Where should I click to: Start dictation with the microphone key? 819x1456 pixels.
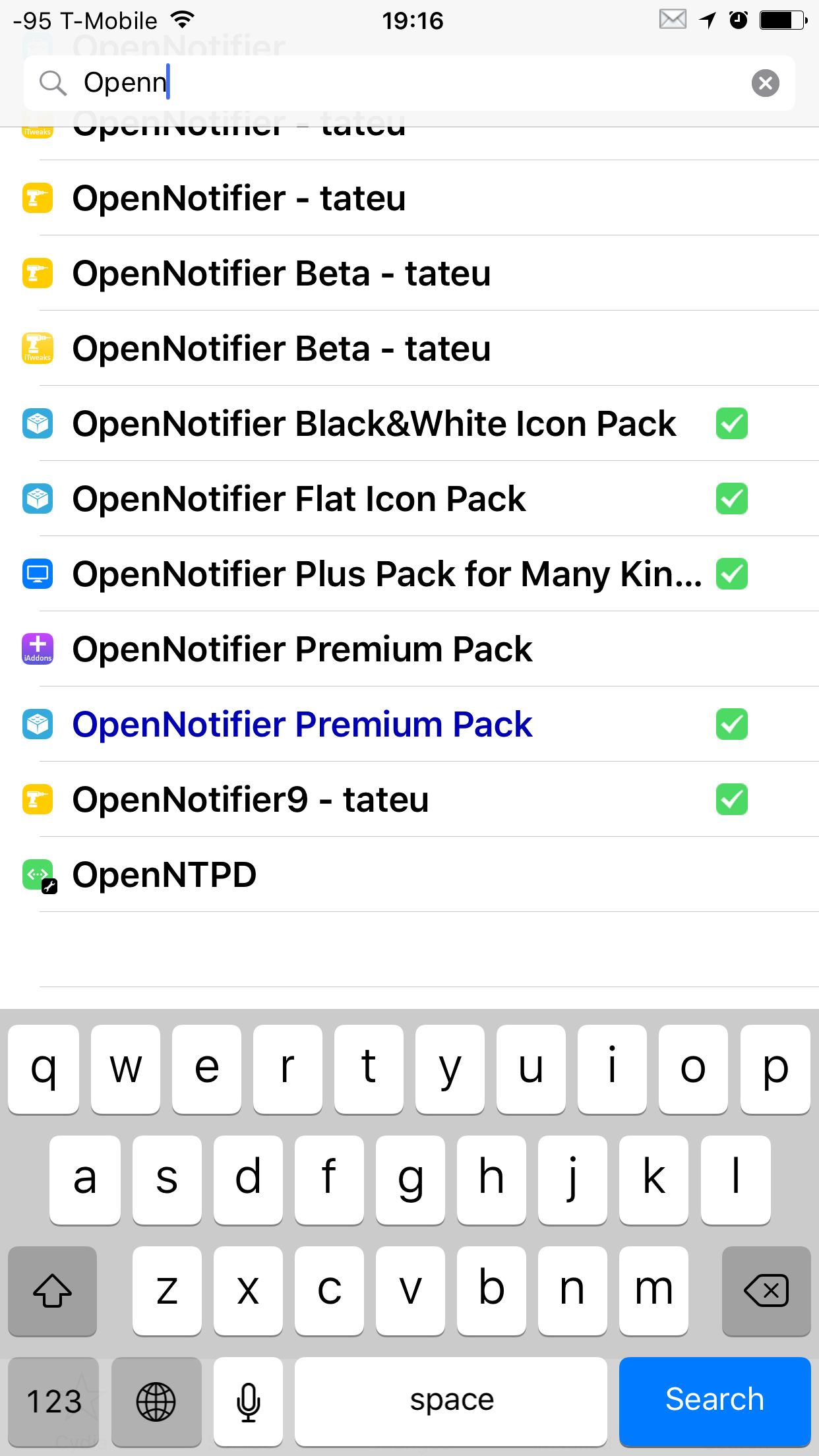(249, 1401)
